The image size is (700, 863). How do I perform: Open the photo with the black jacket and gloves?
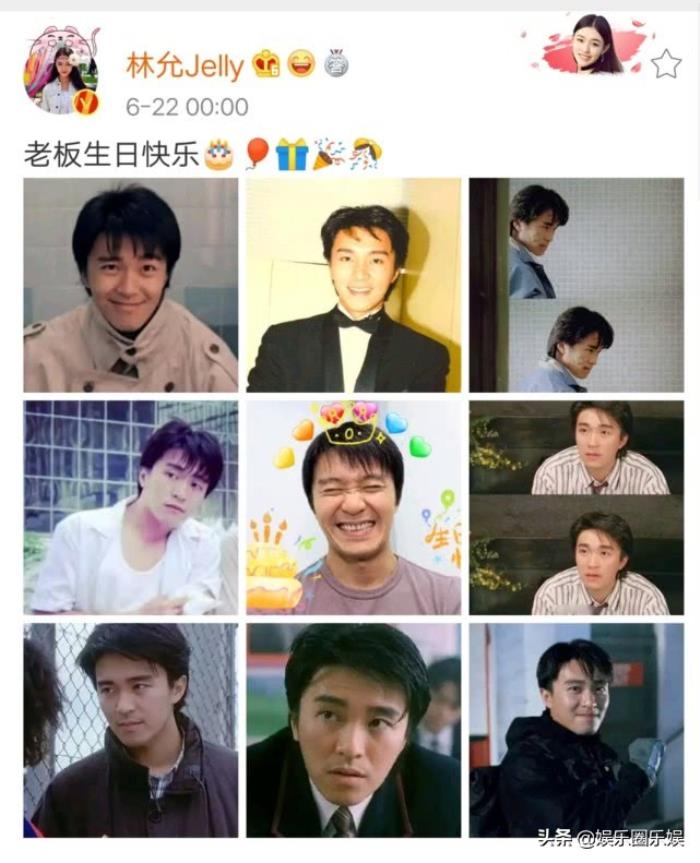(577, 730)
